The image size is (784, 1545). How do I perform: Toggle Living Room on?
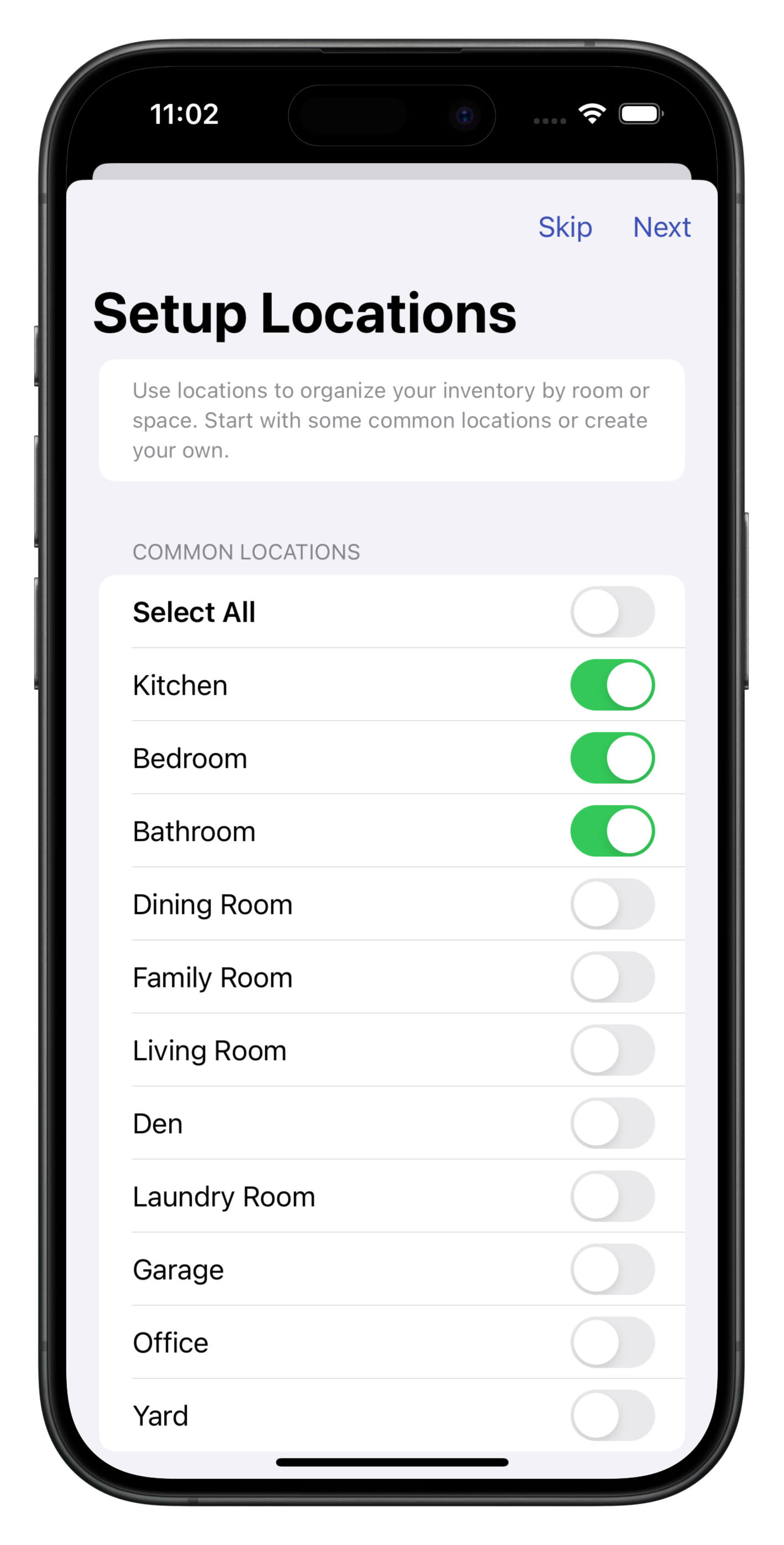612,1050
